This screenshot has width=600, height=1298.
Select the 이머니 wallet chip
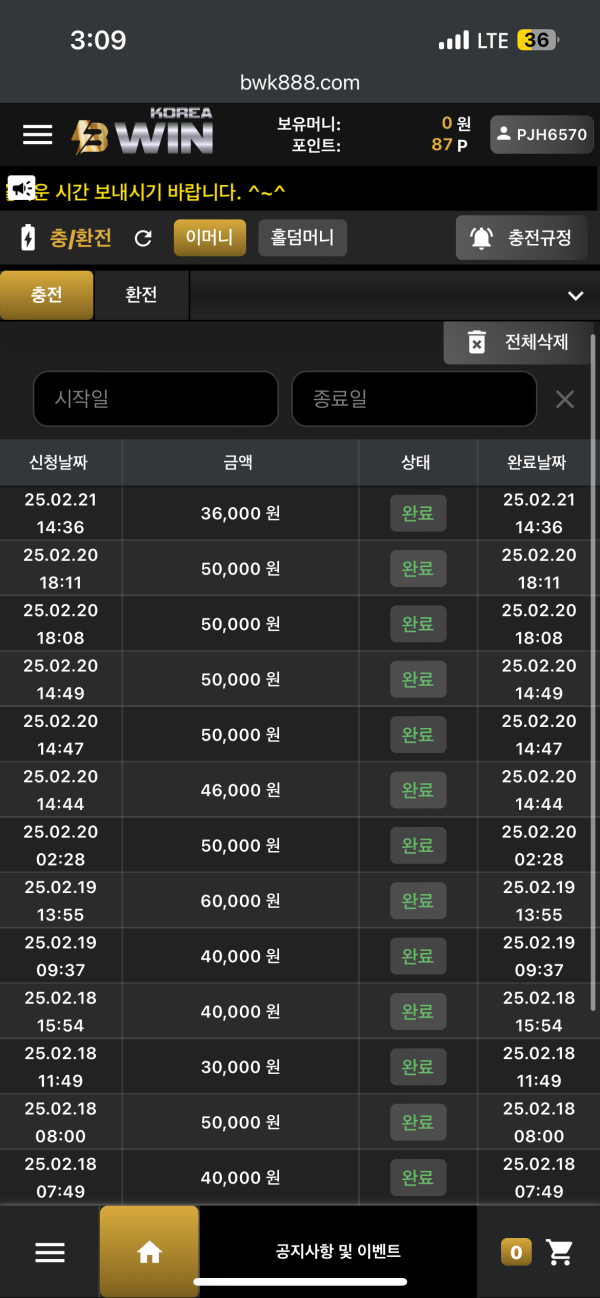(x=209, y=238)
